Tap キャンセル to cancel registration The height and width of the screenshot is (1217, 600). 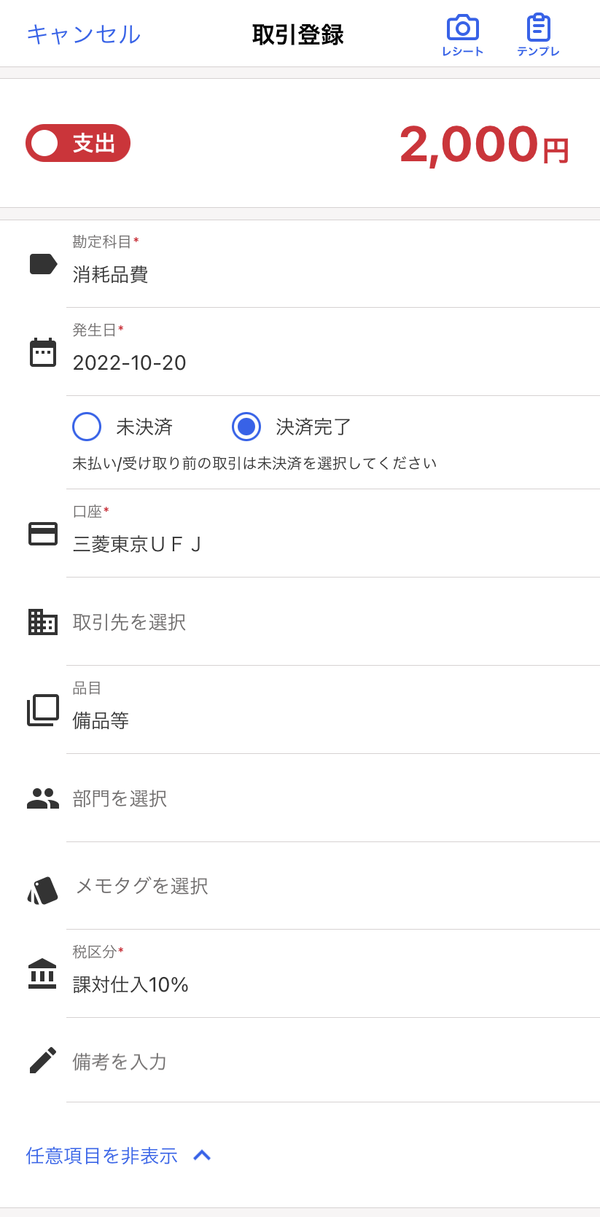click(x=83, y=34)
